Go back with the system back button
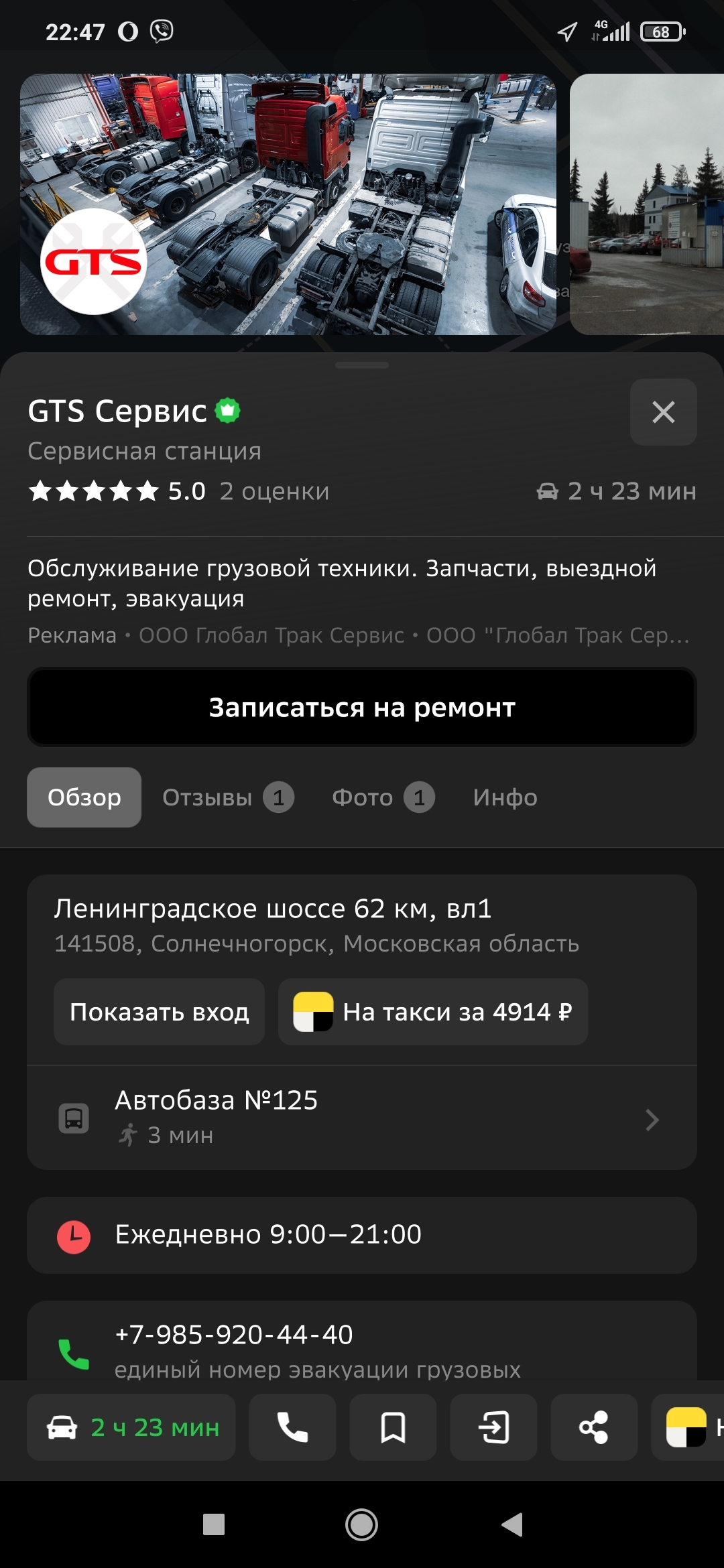The image size is (724, 1568). (512, 1524)
